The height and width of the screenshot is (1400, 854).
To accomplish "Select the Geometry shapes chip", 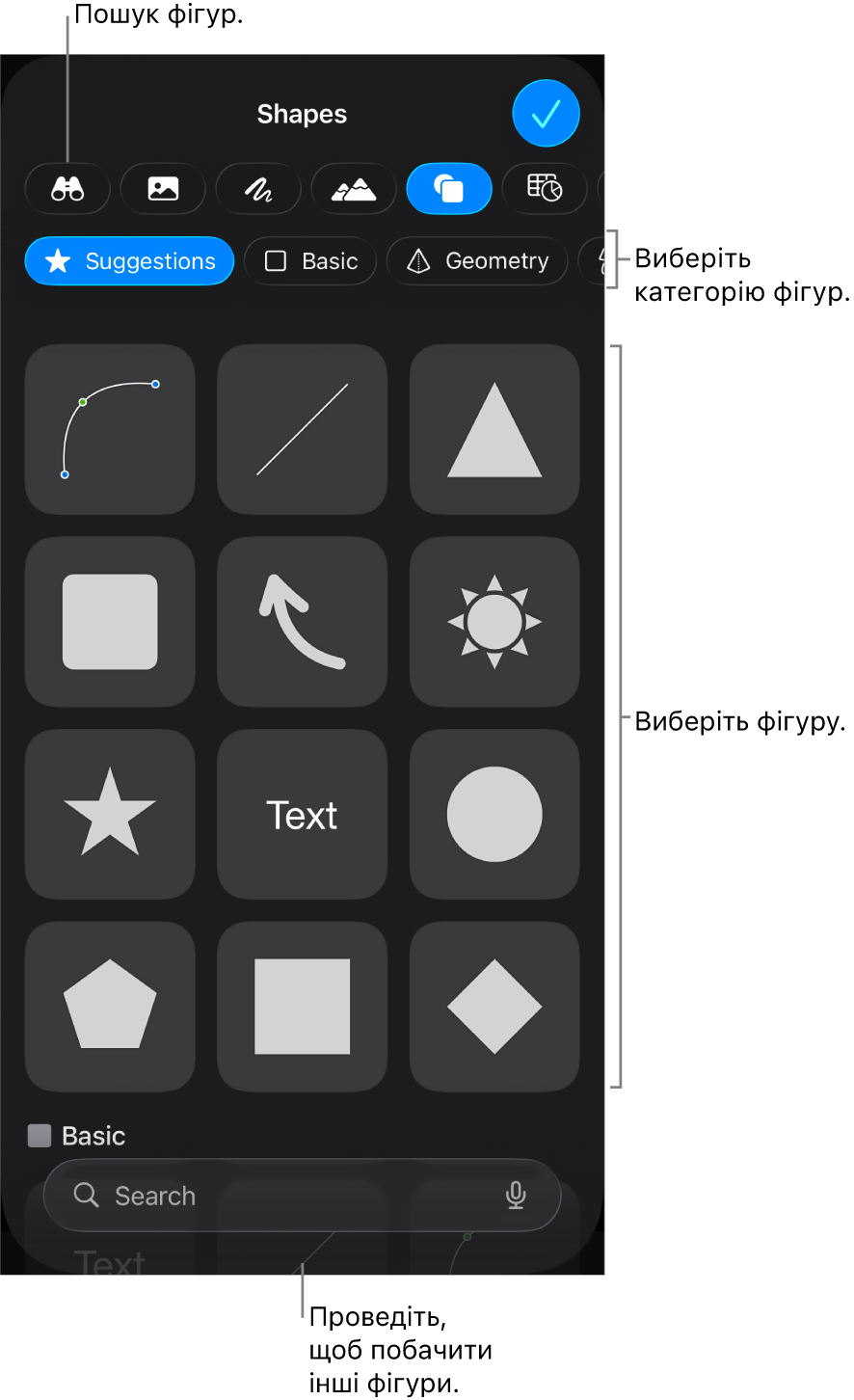I will (x=477, y=261).
